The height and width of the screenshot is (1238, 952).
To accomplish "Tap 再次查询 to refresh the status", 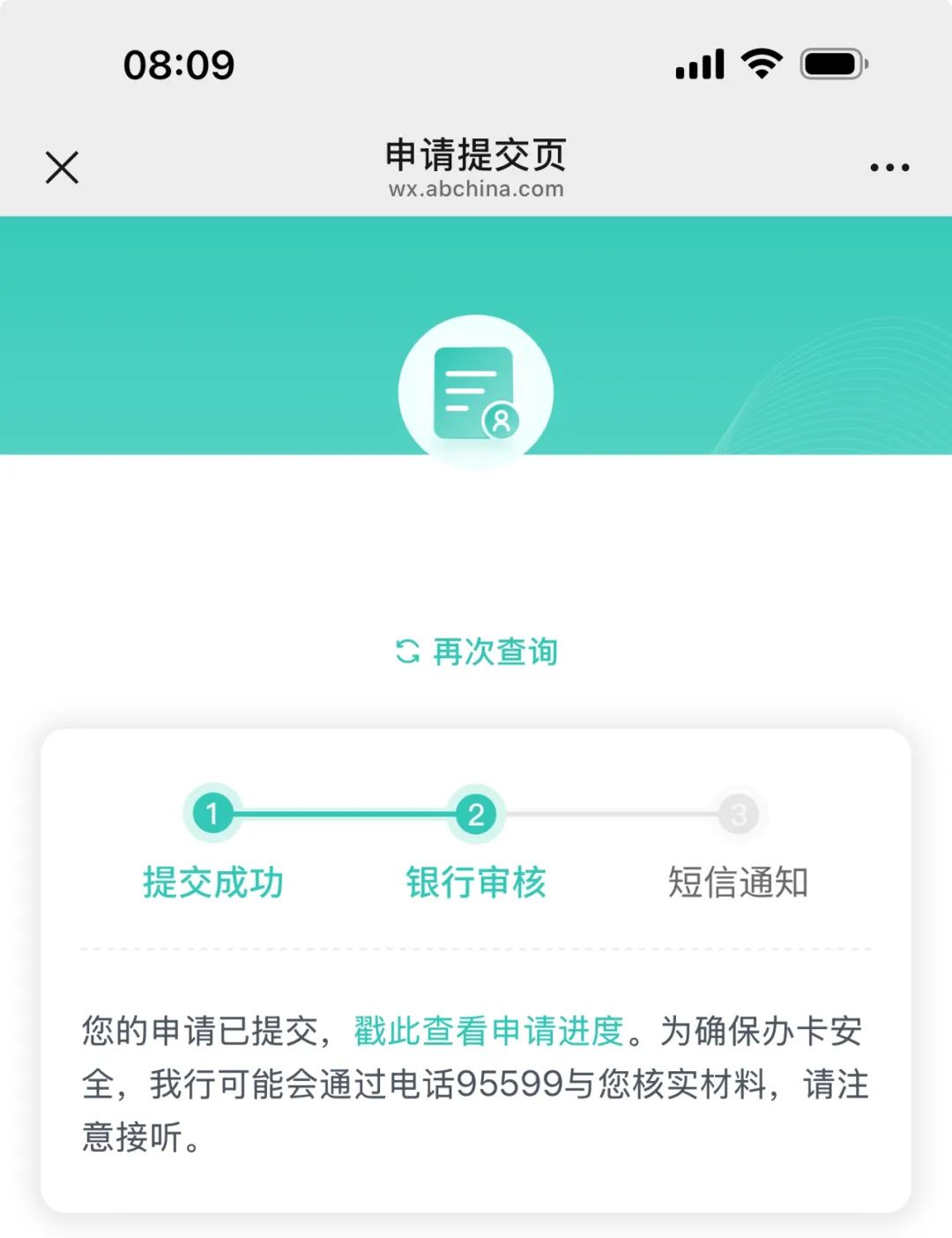I will (x=477, y=653).
